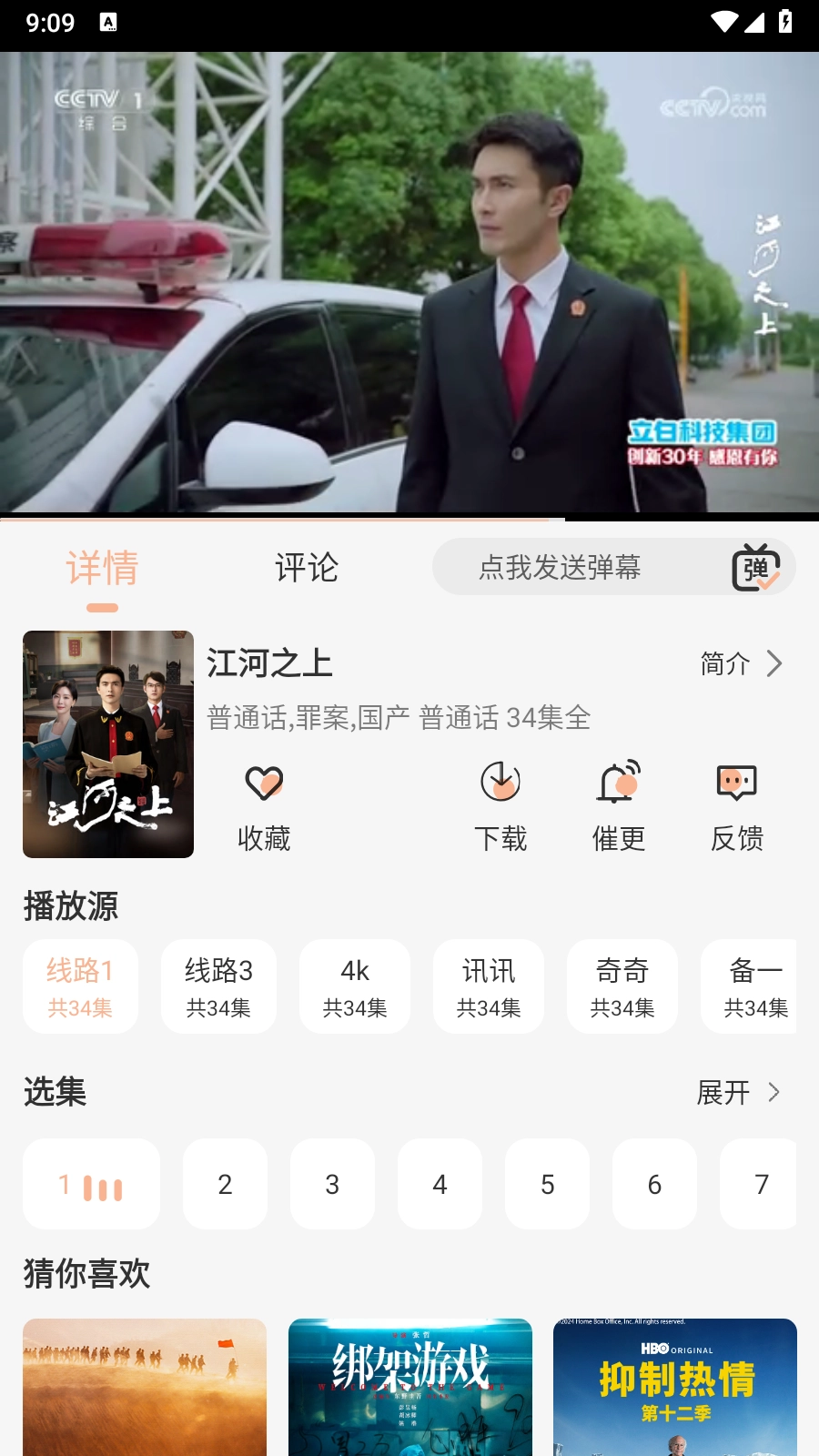This screenshot has height=1456, width=819.
Task: Play episode 4
Action: (440, 1184)
